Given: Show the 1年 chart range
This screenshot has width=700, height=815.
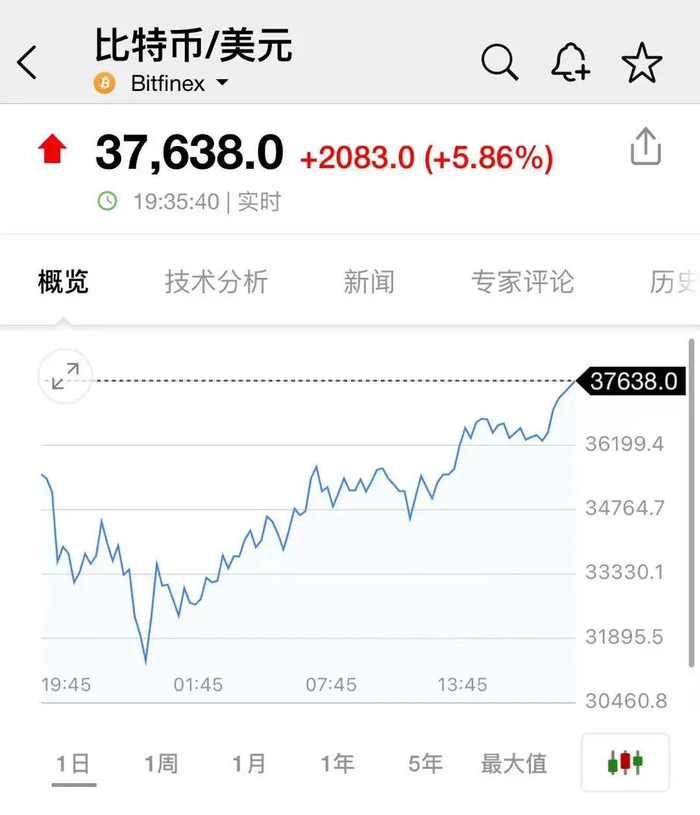Looking at the screenshot, I should [x=337, y=764].
